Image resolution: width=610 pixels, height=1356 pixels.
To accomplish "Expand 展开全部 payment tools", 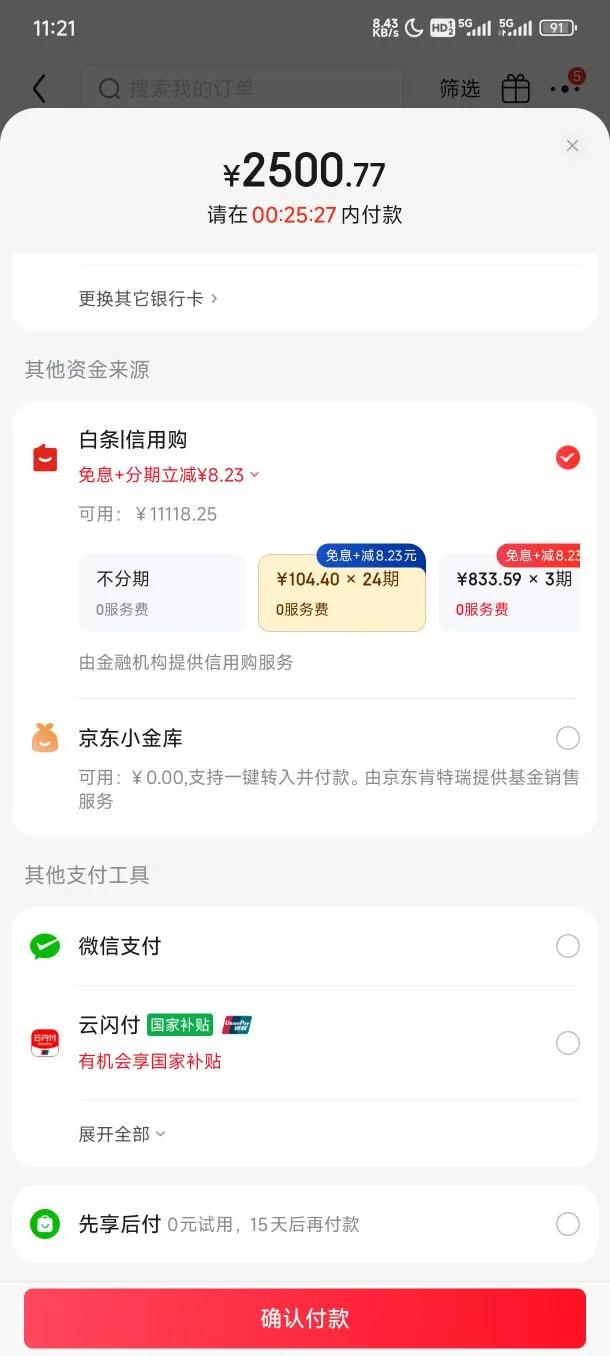I will [122, 1134].
